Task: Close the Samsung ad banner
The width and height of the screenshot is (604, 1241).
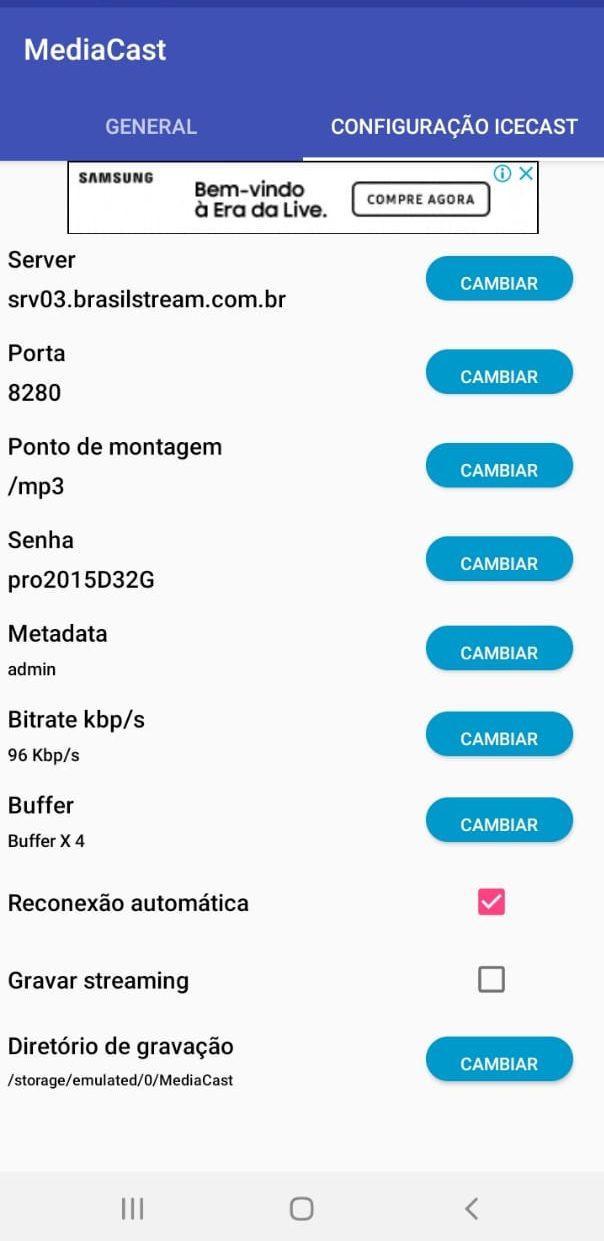Action: [x=526, y=173]
